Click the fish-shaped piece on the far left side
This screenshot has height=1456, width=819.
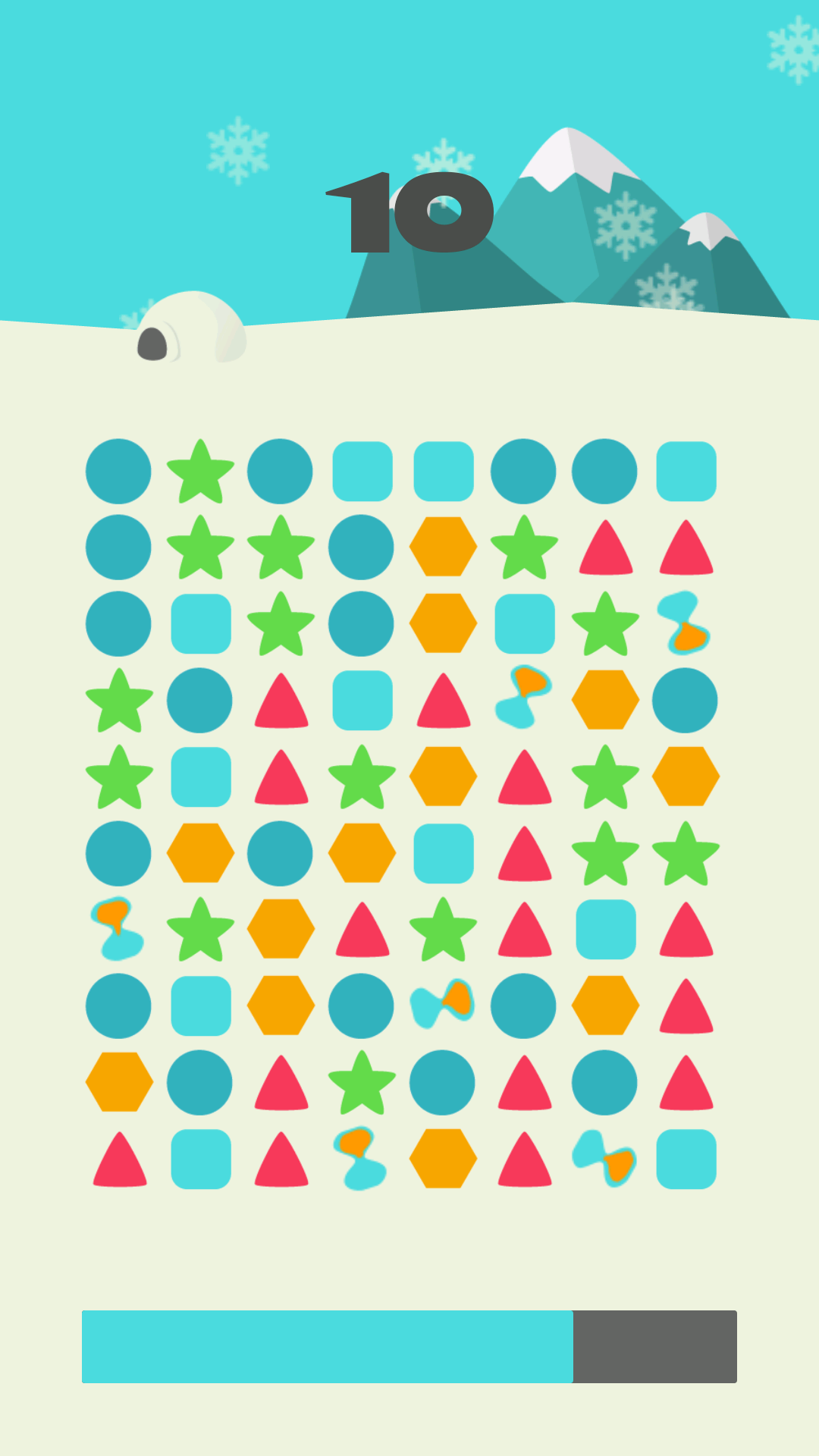click(x=118, y=927)
